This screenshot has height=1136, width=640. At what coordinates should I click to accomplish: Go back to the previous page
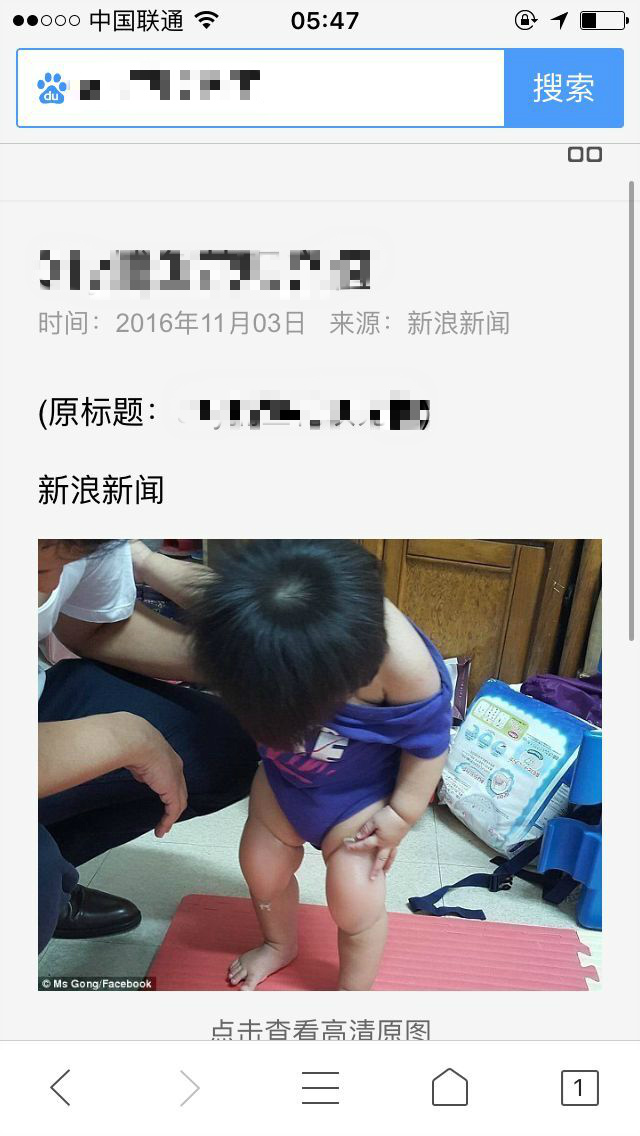coord(61,1087)
